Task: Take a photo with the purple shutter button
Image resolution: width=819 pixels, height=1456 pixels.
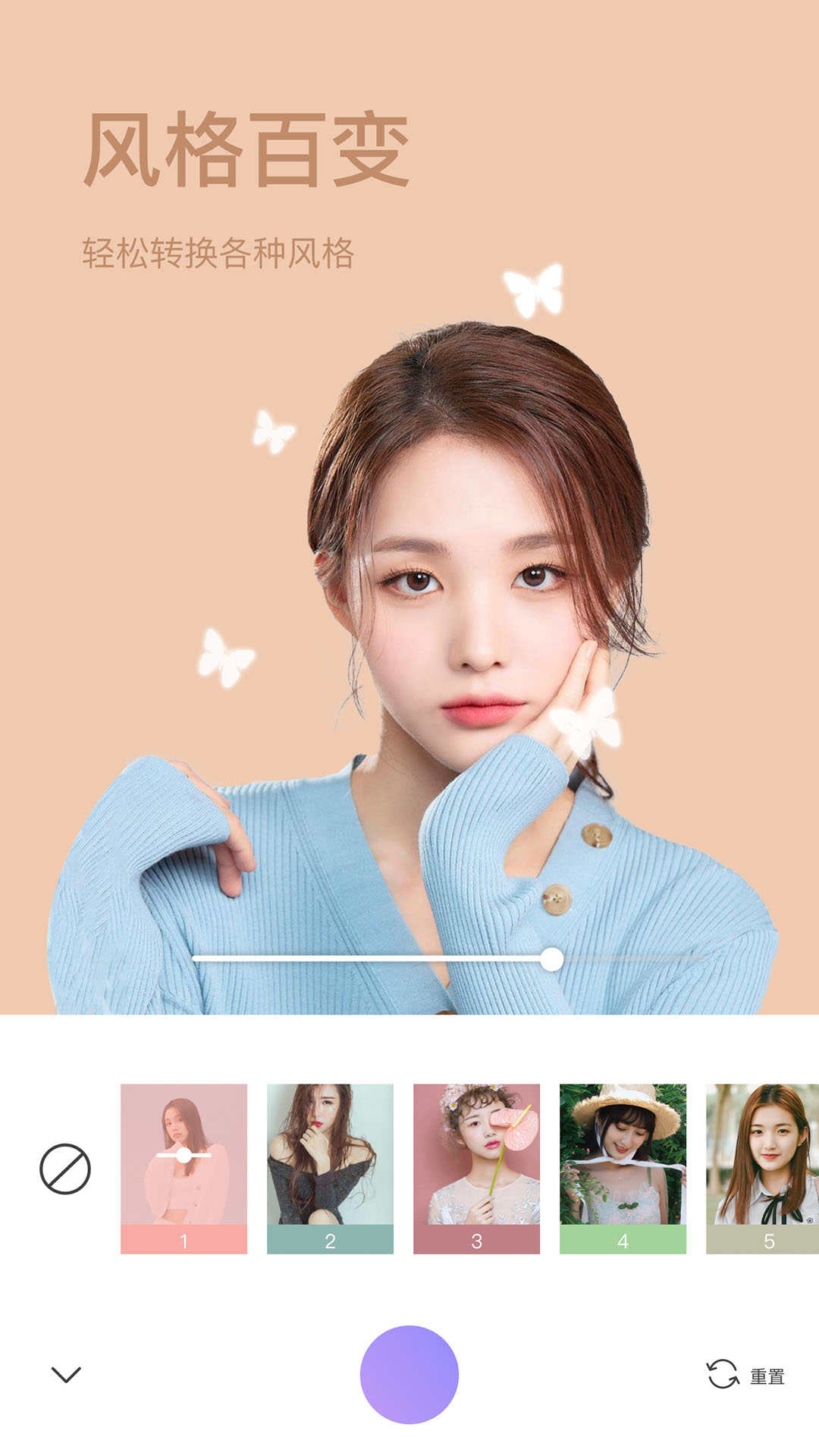Action: coord(409,1374)
